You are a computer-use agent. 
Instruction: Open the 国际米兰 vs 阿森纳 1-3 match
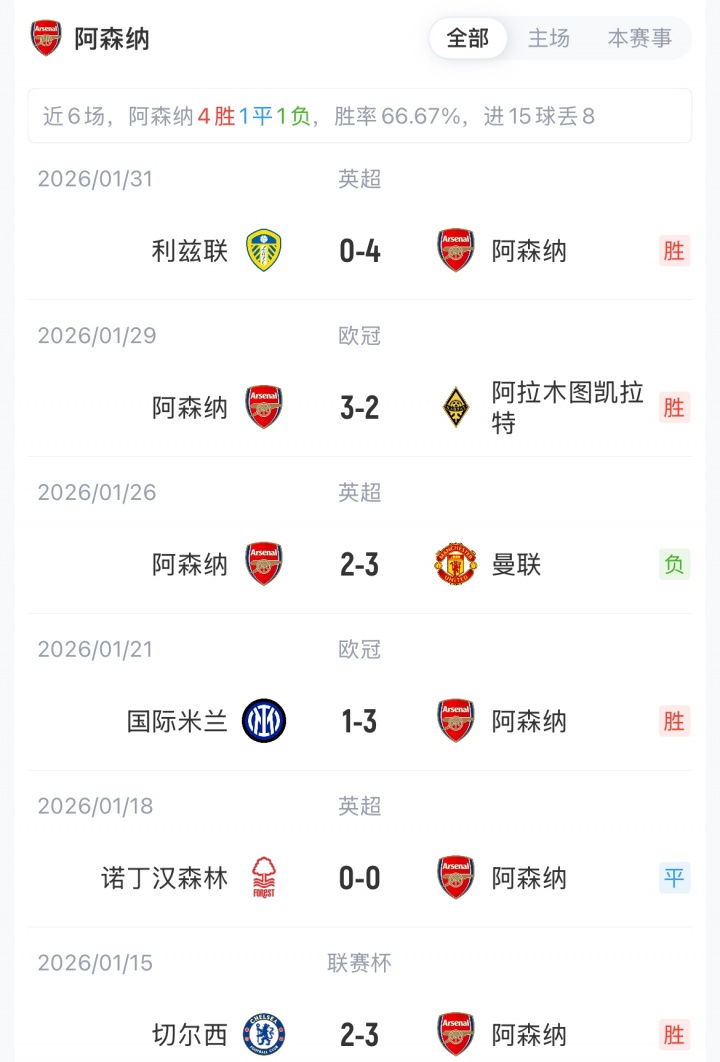(360, 721)
